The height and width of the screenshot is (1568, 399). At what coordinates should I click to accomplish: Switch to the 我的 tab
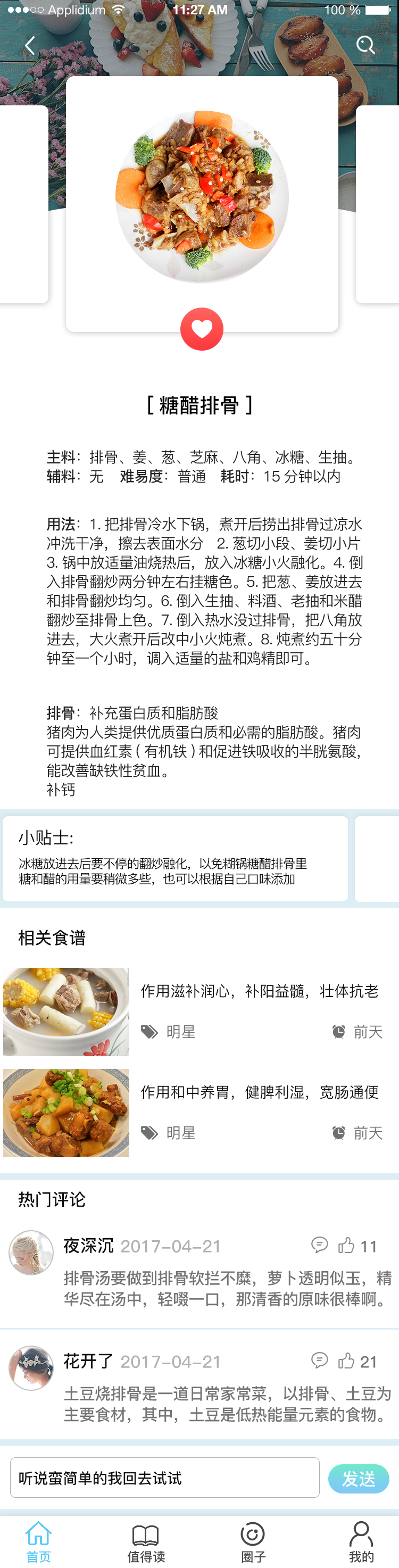tap(361, 1541)
